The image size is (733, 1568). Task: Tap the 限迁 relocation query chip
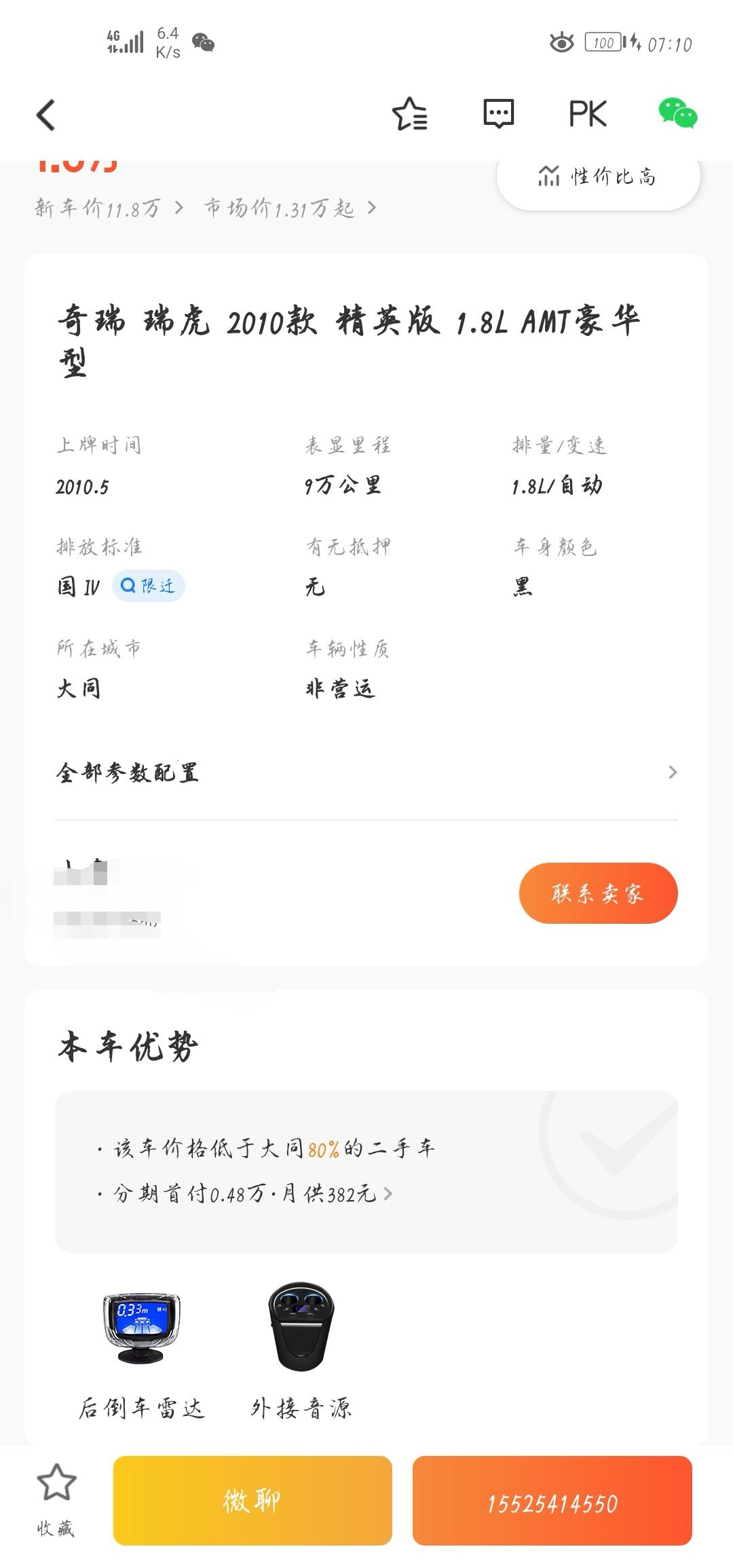(x=149, y=586)
